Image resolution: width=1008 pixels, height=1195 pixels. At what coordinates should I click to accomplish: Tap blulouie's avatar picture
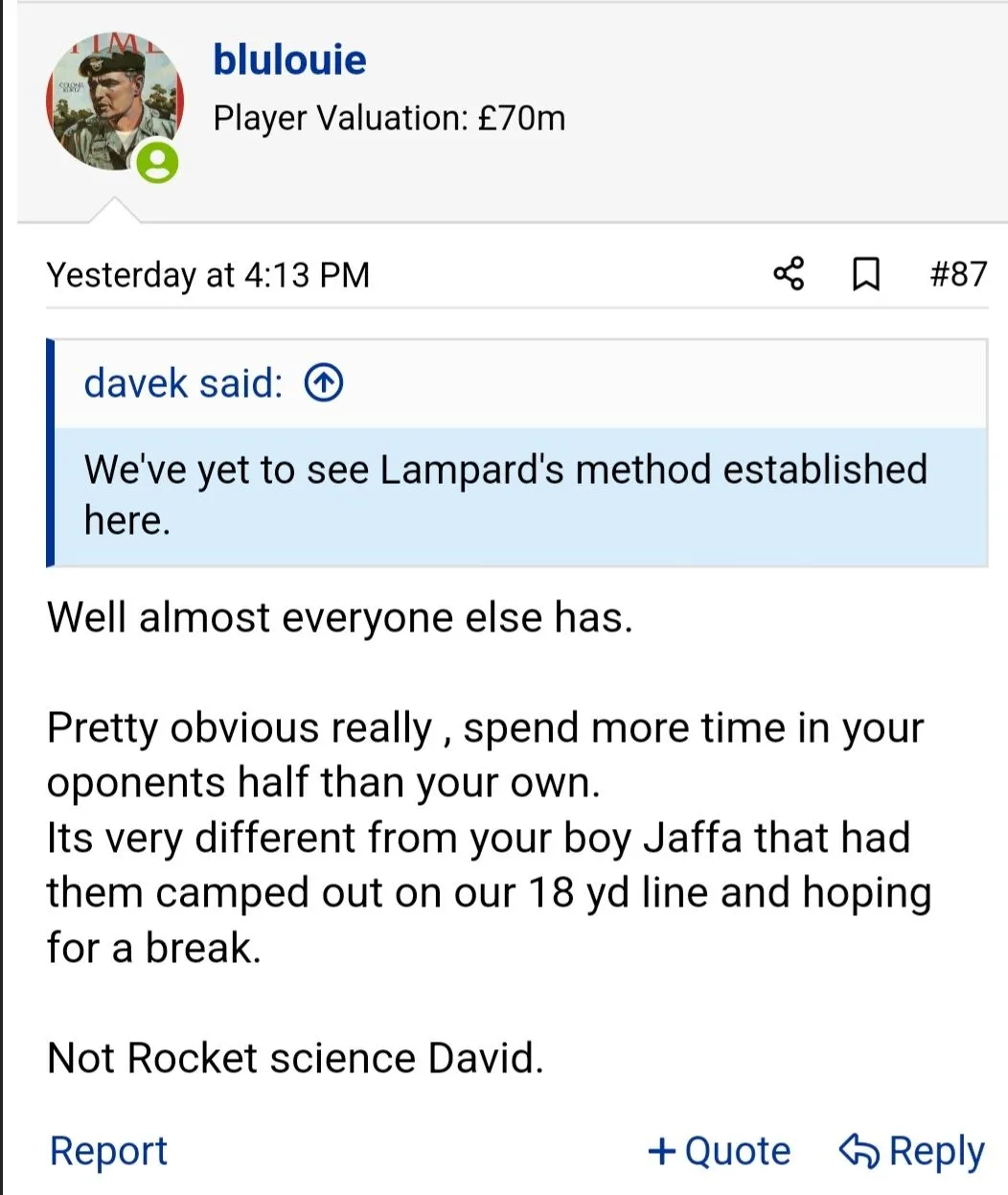coord(113,103)
